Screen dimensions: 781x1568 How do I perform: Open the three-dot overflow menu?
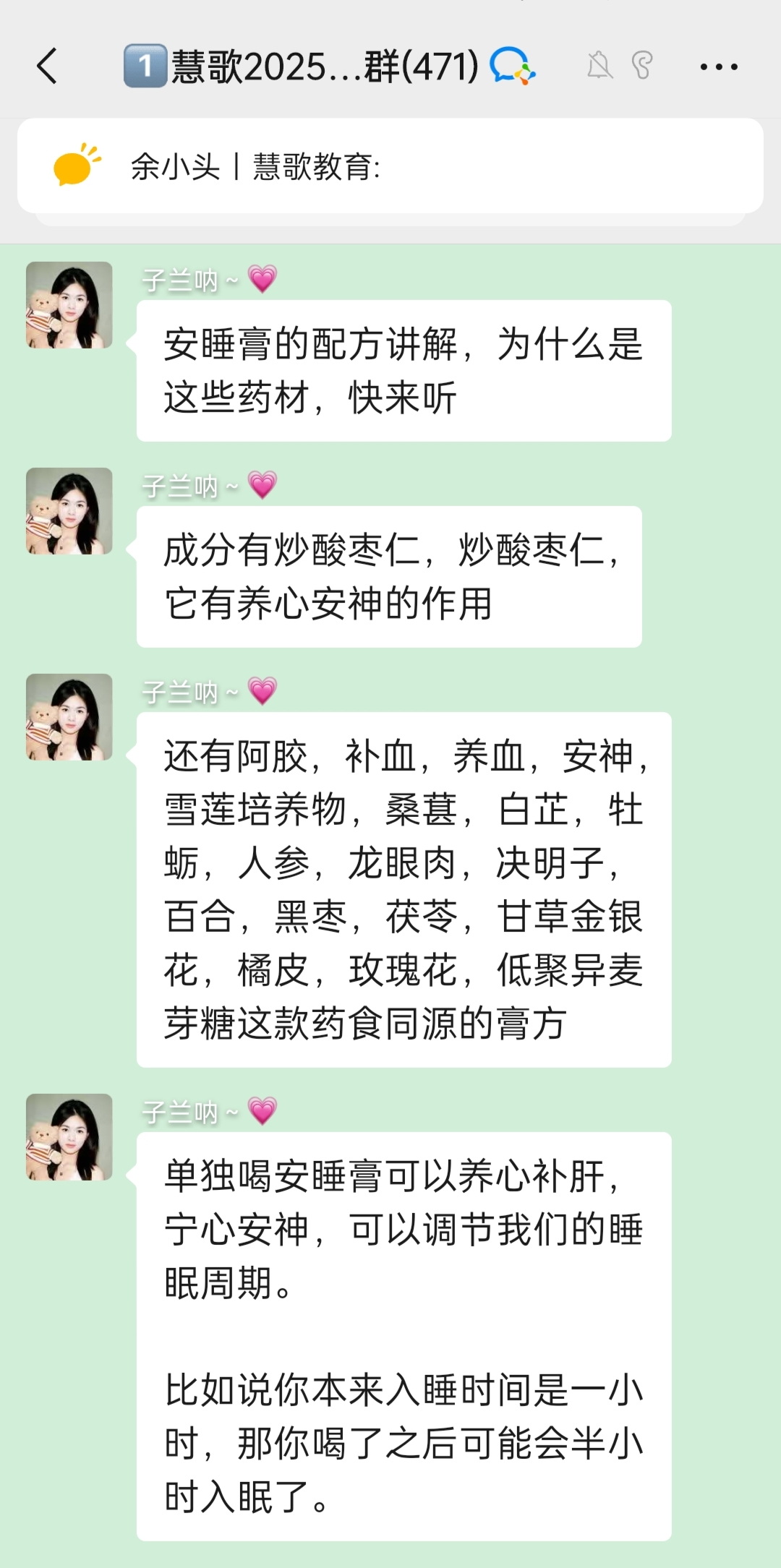[718, 67]
